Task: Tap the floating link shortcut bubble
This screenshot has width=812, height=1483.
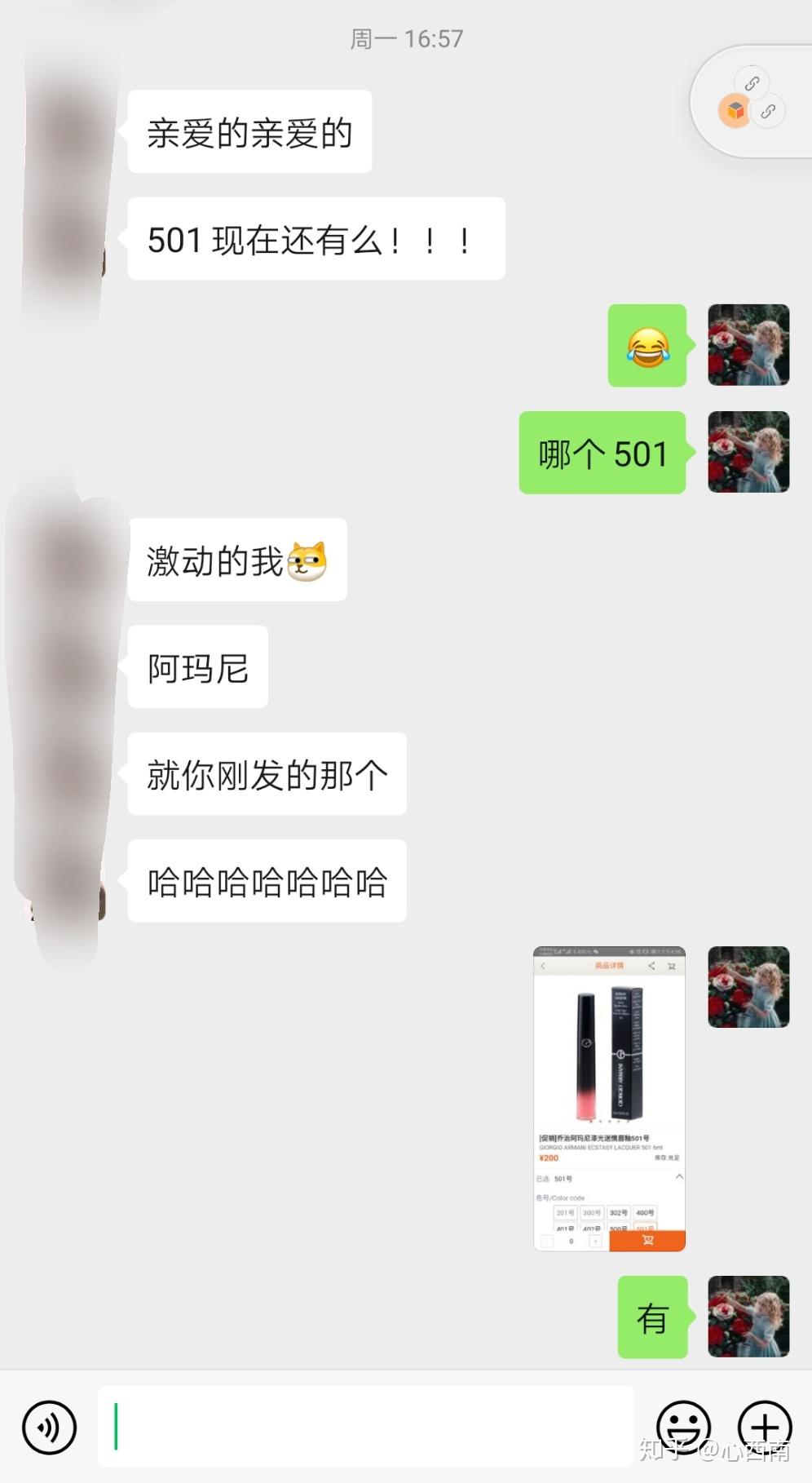Action: (751, 101)
